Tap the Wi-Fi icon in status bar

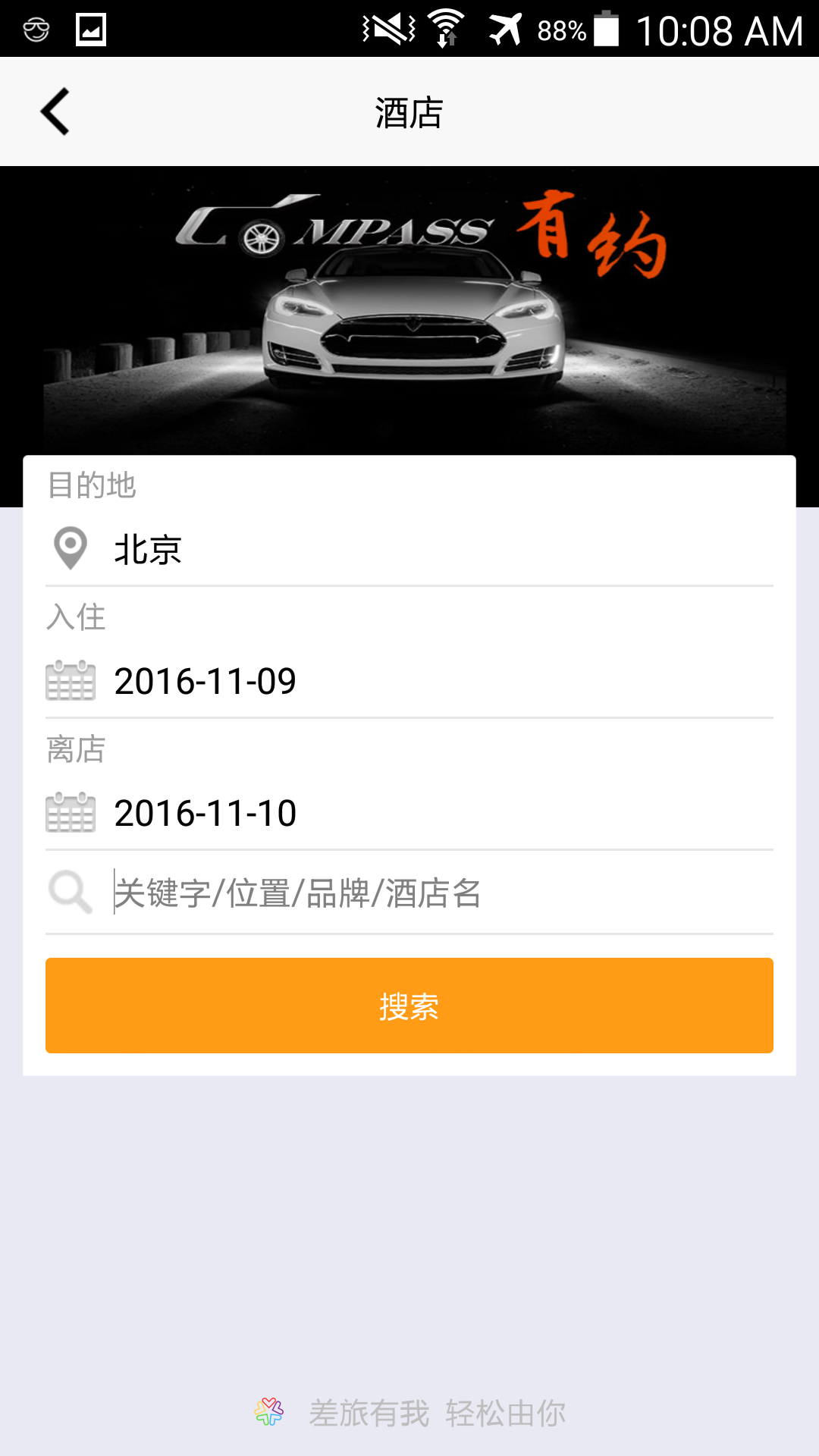pyautogui.click(x=446, y=27)
